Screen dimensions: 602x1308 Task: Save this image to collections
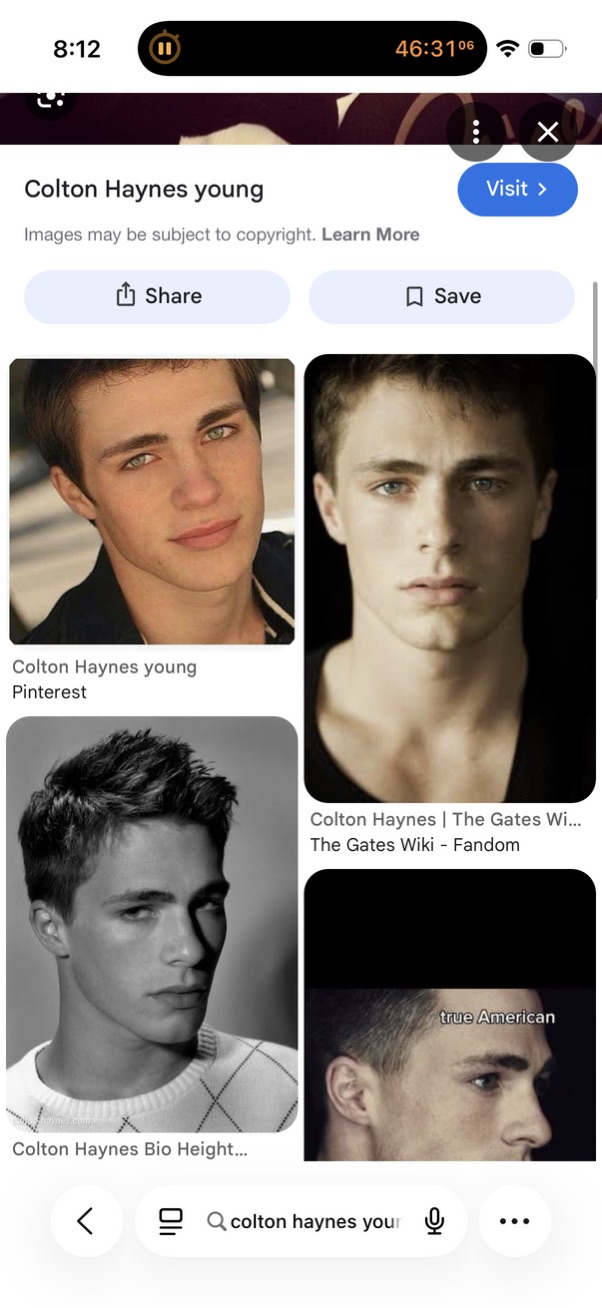[x=441, y=296]
